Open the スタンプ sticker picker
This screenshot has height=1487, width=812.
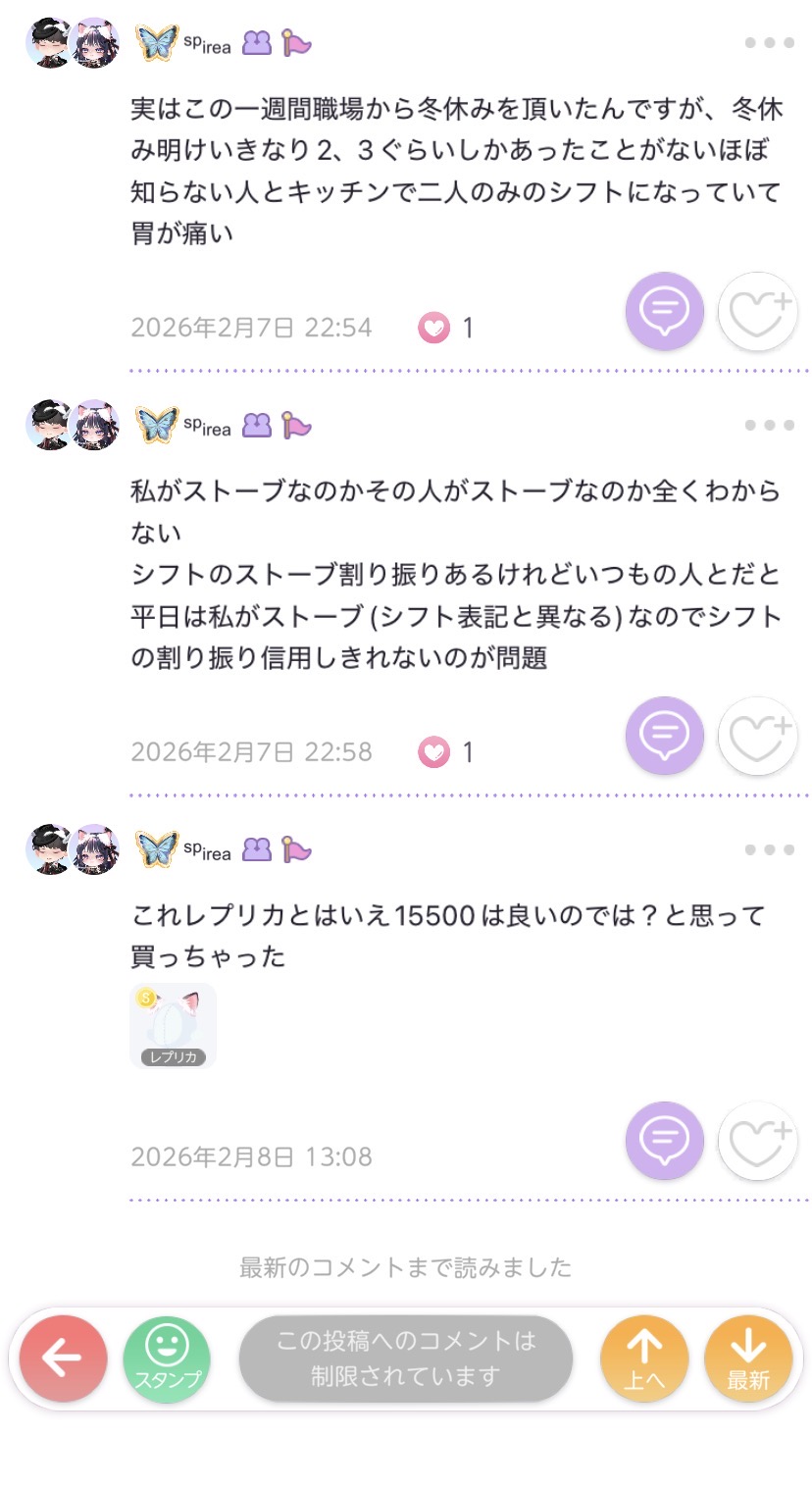click(167, 1359)
